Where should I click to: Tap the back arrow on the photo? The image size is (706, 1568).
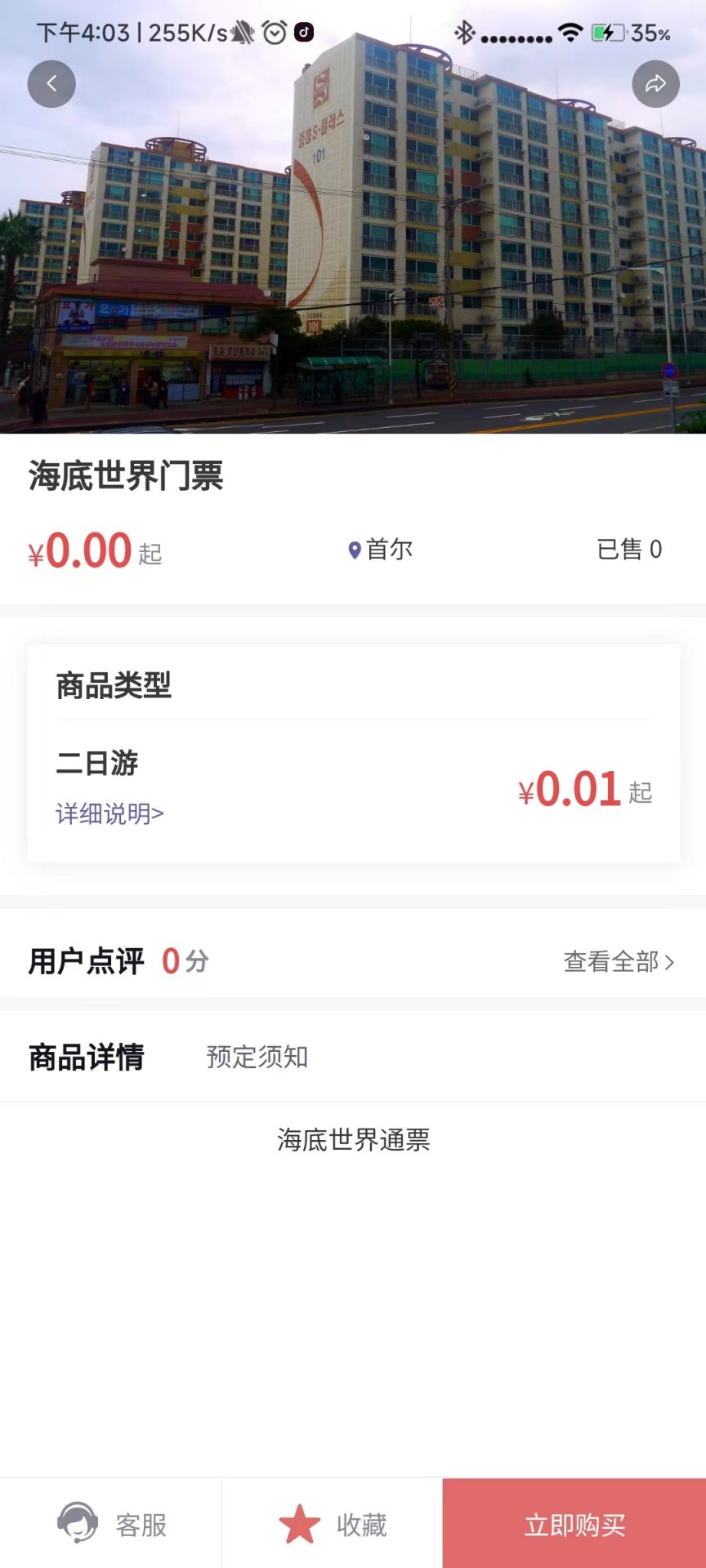[51, 83]
